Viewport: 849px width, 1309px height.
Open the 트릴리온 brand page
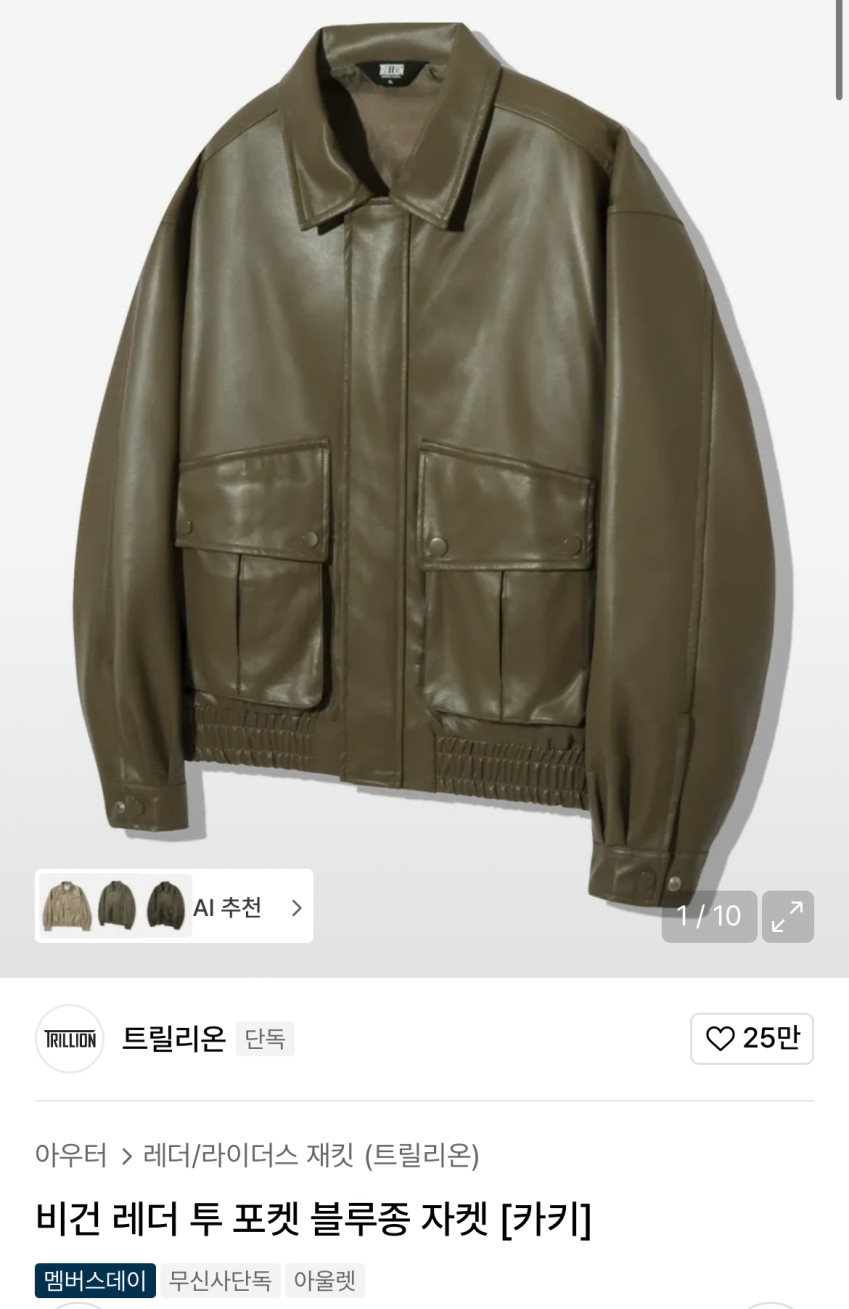(x=173, y=1039)
